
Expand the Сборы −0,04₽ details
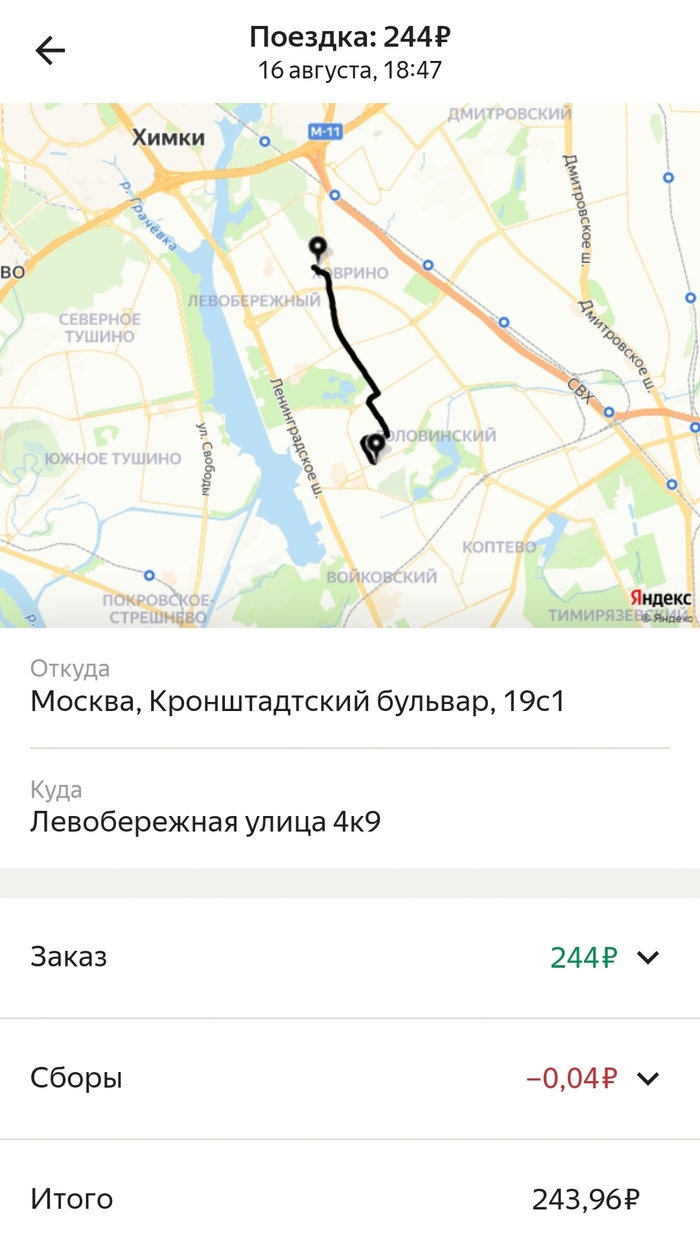[x=648, y=1079]
